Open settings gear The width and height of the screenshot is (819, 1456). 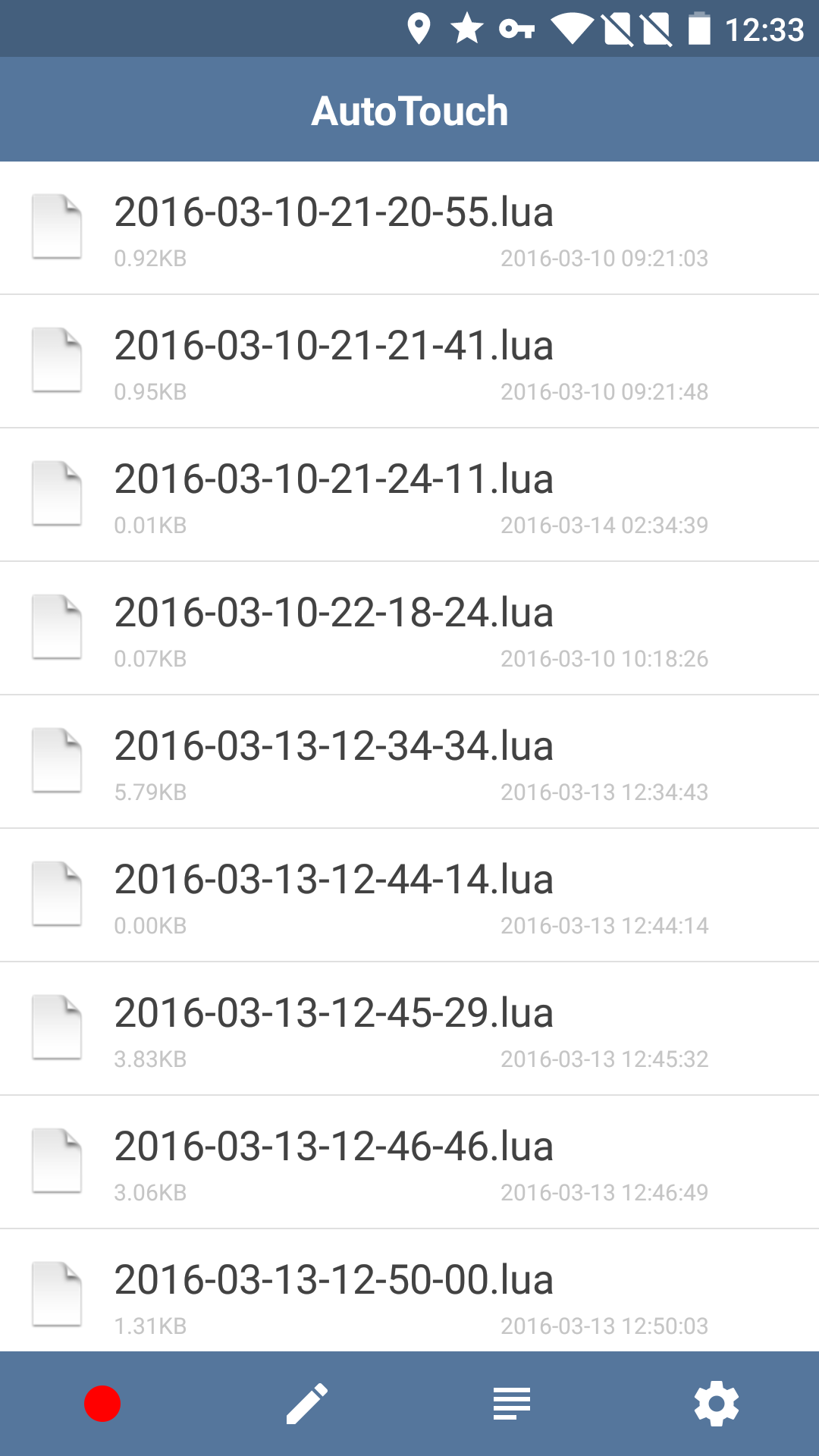click(717, 1404)
